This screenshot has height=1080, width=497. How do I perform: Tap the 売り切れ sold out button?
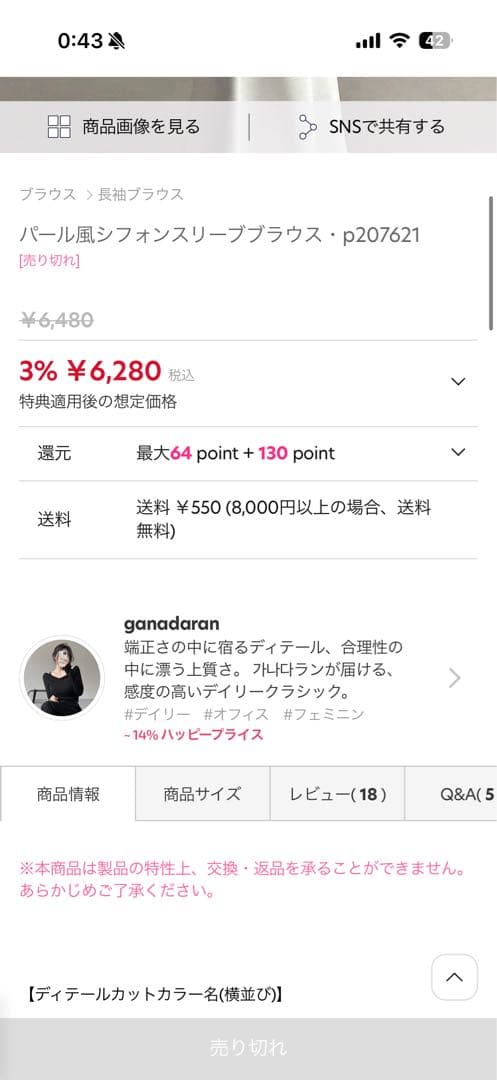tap(248, 1048)
